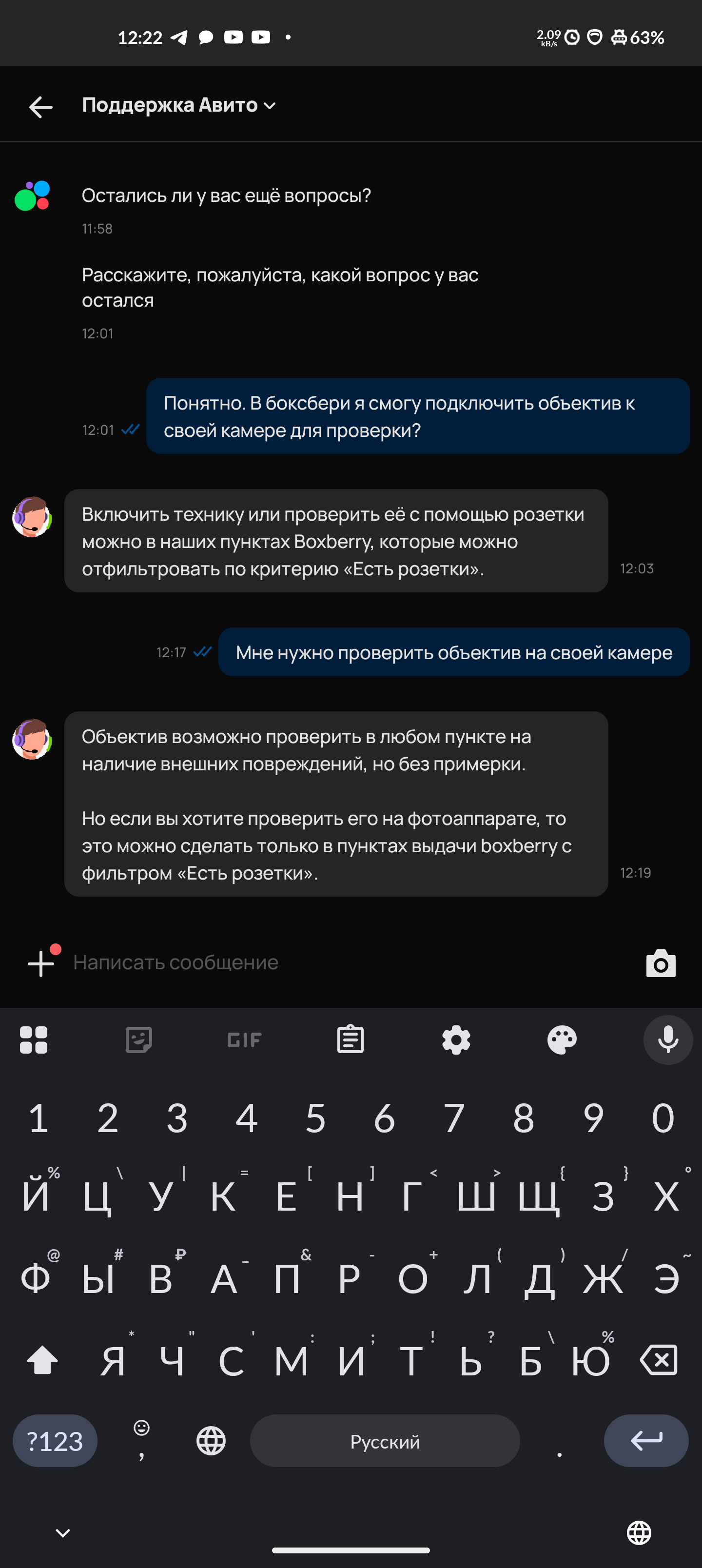Open the camera to send a photo
The image size is (702, 1568).
point(661,963)
